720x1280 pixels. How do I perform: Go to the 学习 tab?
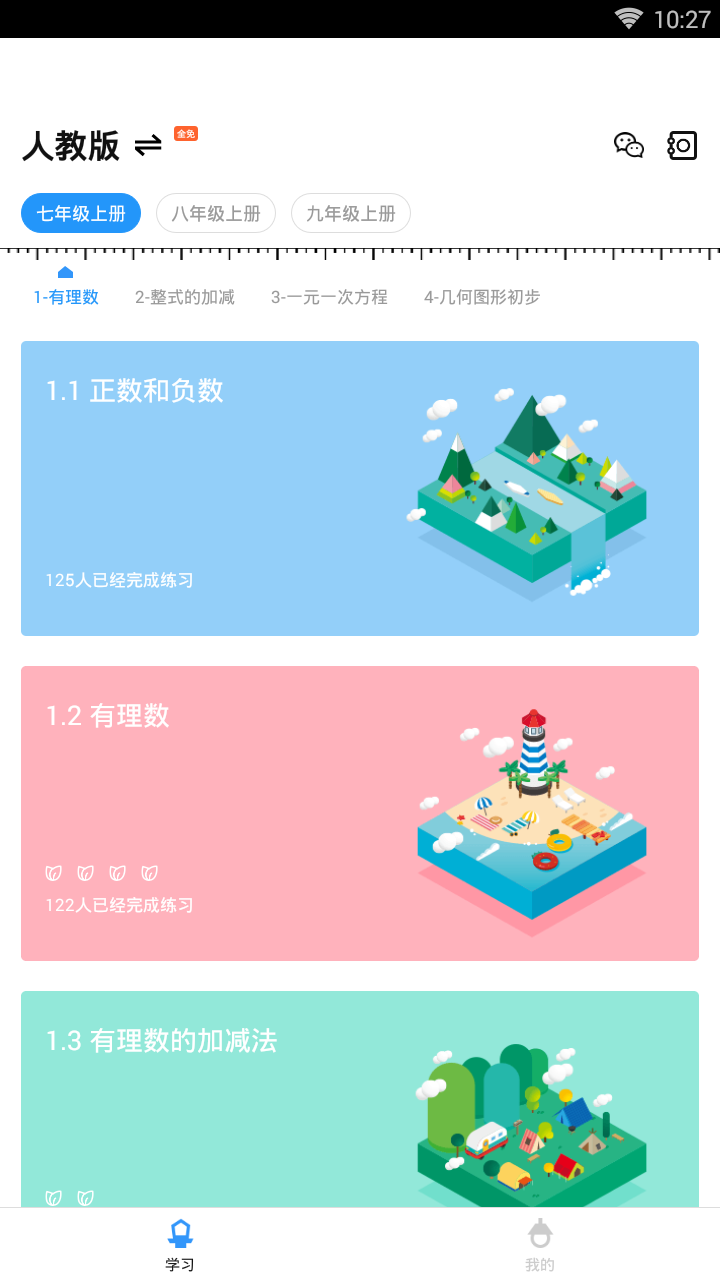(180, 1245)
